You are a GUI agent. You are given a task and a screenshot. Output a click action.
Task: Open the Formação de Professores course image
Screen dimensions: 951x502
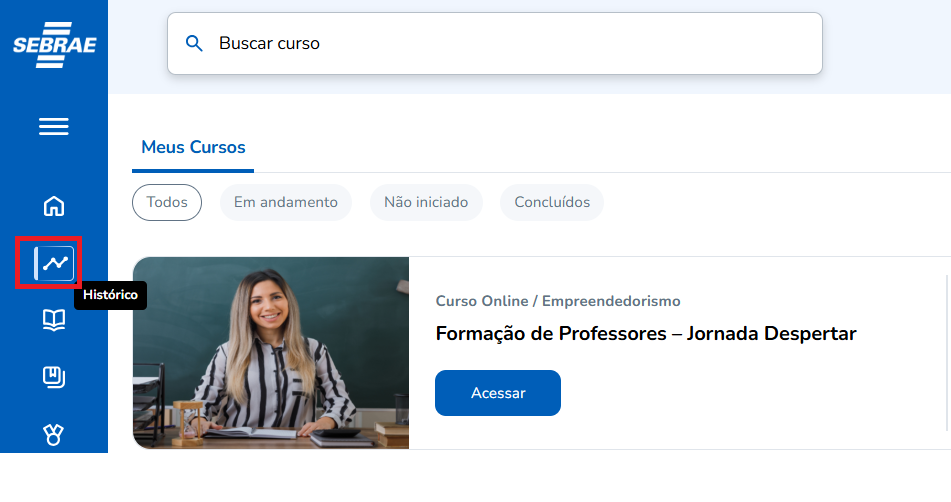tap(271, 353)
